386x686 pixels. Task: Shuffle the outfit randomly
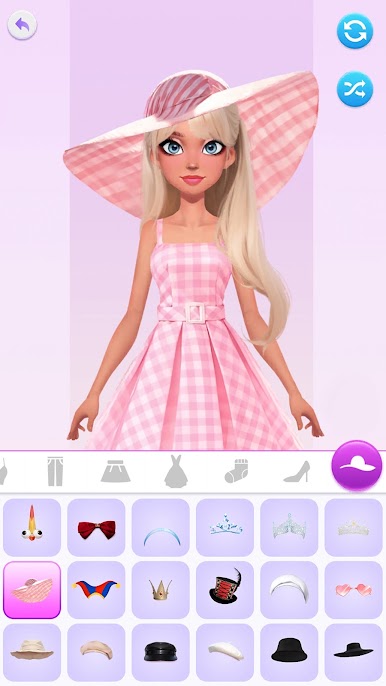pyautogui.click(x=354, y=89)
